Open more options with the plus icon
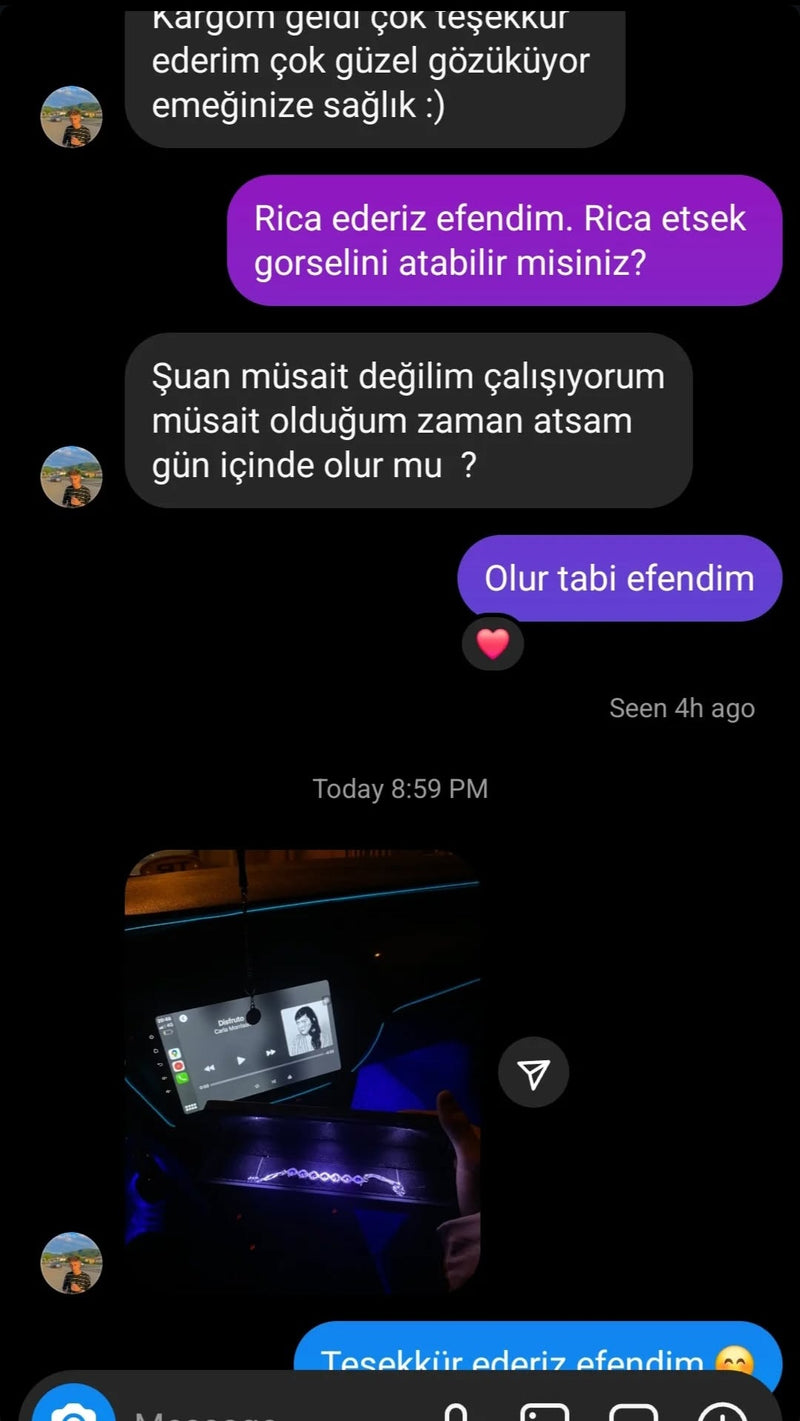 pyautogui.click(x=722, y=1414)
